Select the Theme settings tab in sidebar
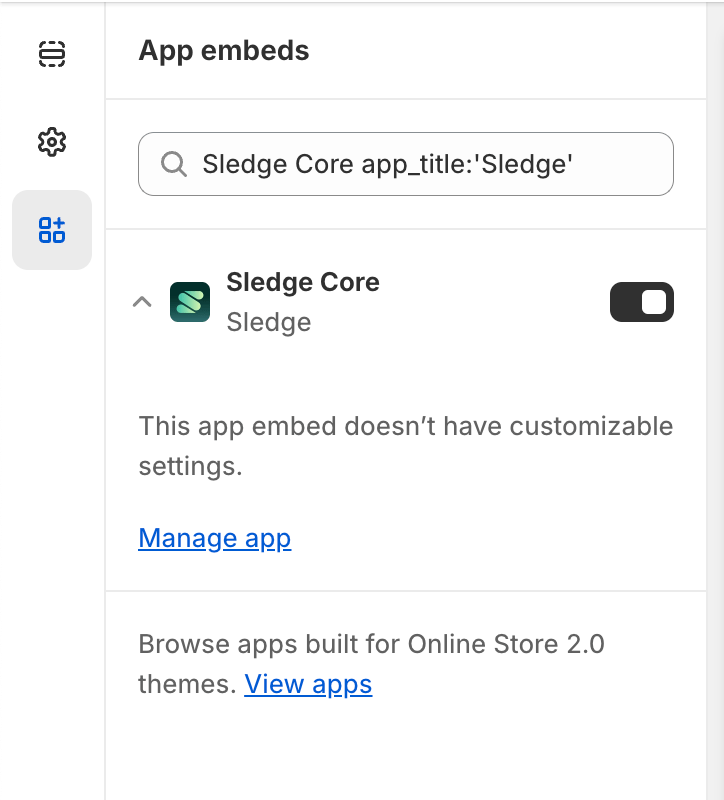 point(51,142)
